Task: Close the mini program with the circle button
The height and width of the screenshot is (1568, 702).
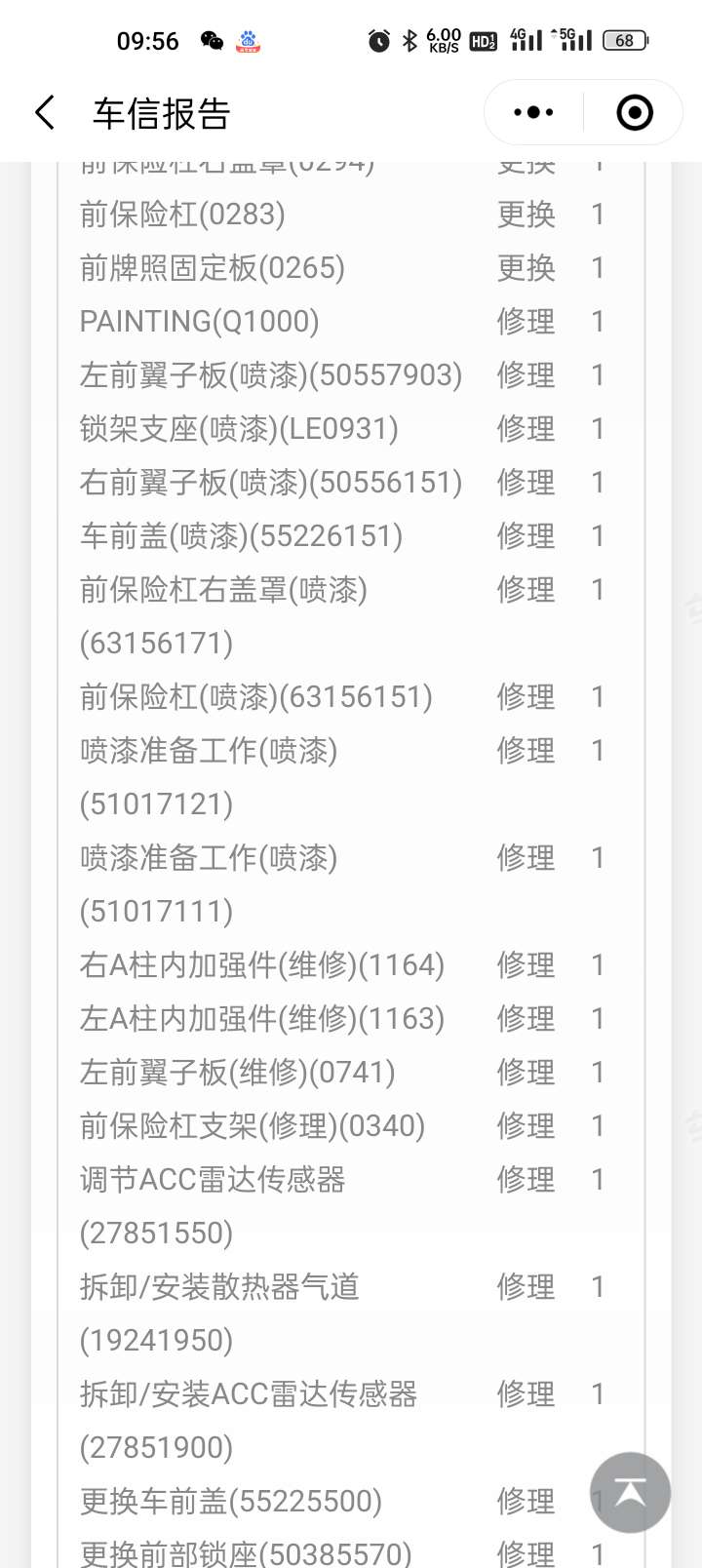Action: (635, 113)
